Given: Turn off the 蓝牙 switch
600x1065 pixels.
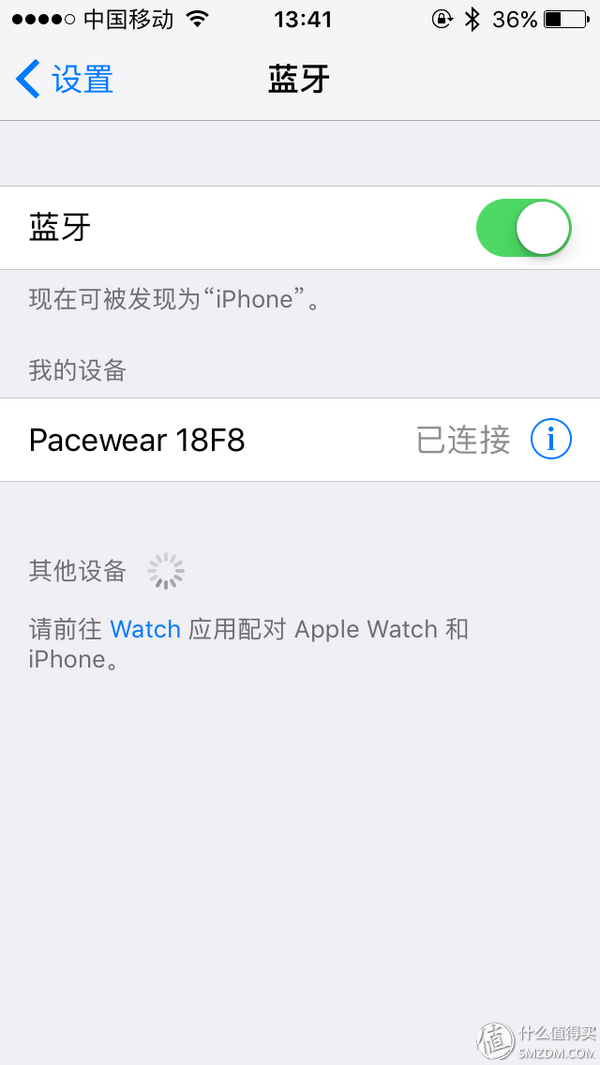Looking at the screenshot, I should [523, 228].
